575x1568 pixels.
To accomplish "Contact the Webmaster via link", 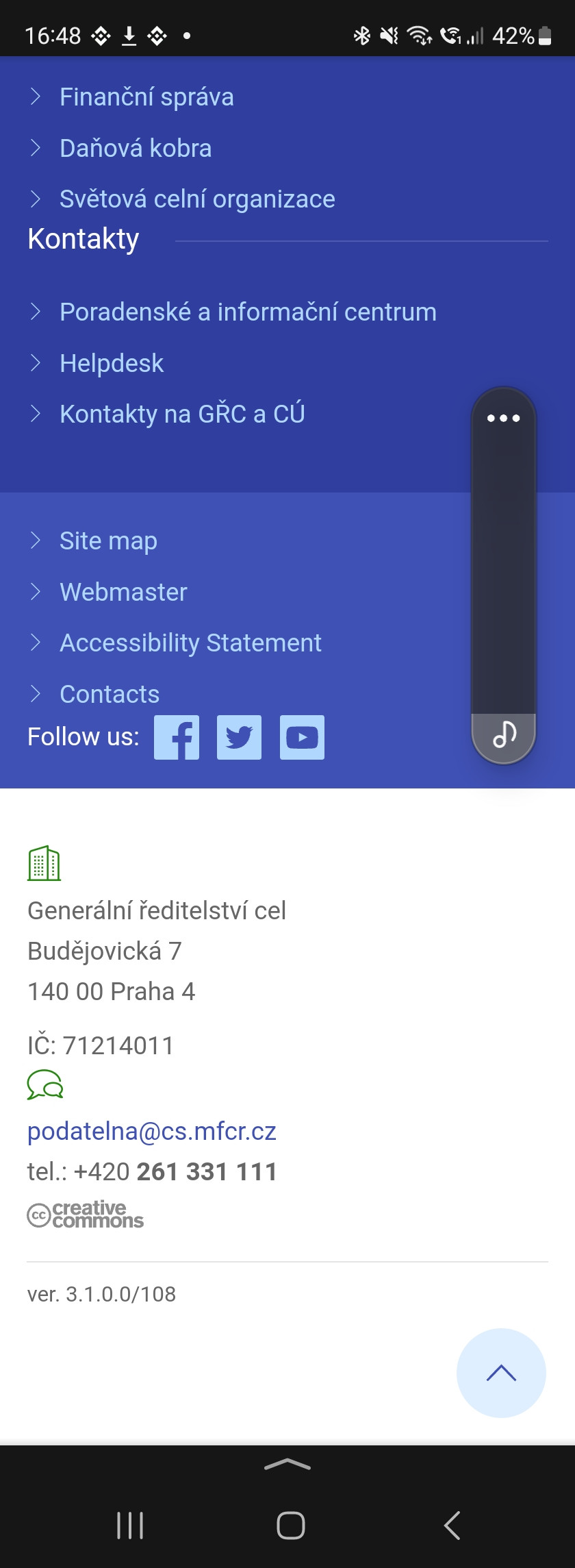I will tap(123, 592).
